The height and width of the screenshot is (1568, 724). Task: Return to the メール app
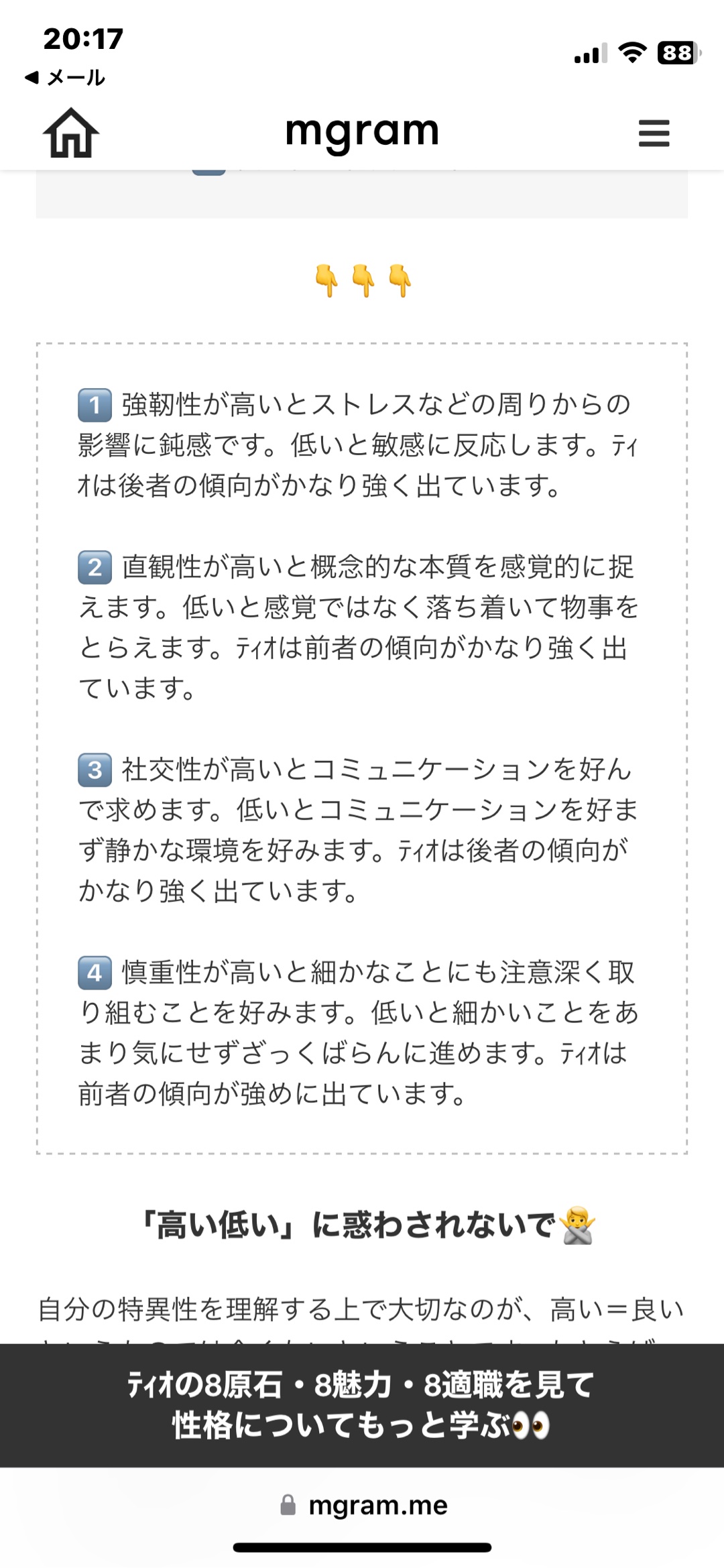pos(66,78)
